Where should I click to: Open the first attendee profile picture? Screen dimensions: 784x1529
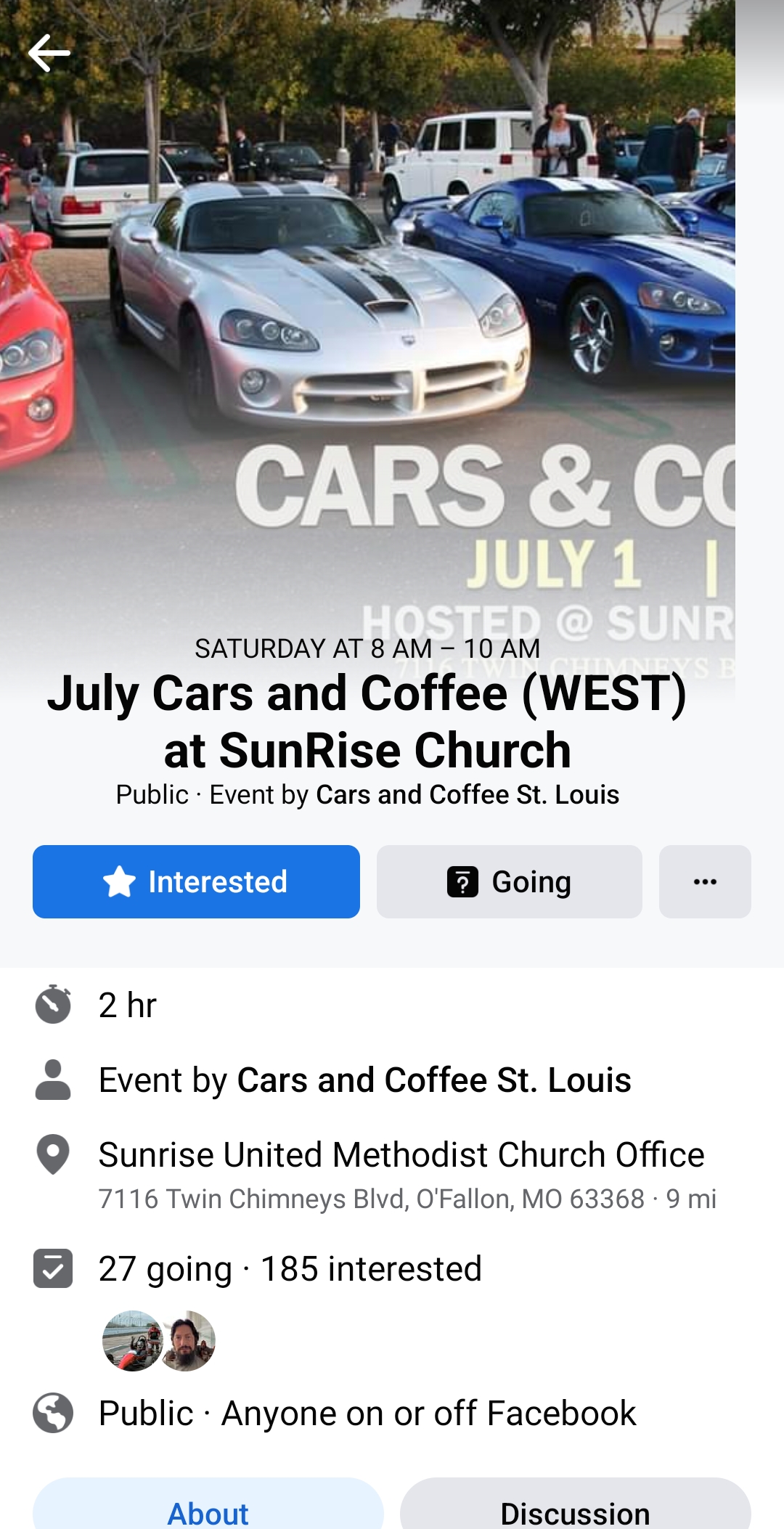pos(132,1342)
